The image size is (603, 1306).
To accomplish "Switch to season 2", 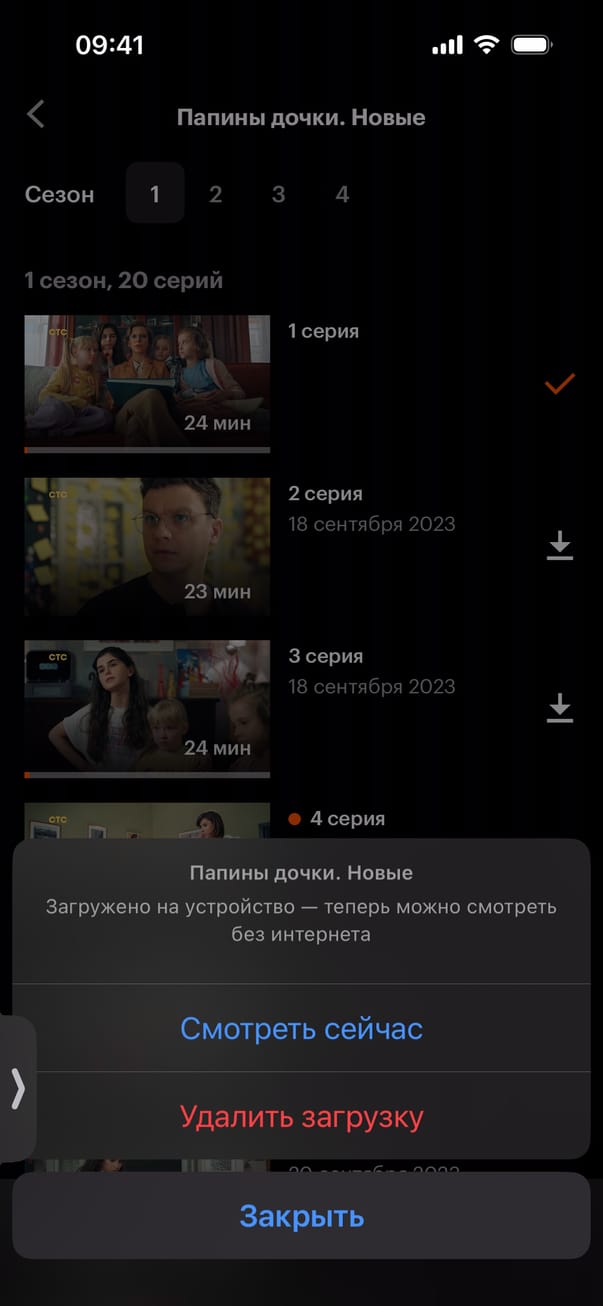I will [x=215, y=194].
